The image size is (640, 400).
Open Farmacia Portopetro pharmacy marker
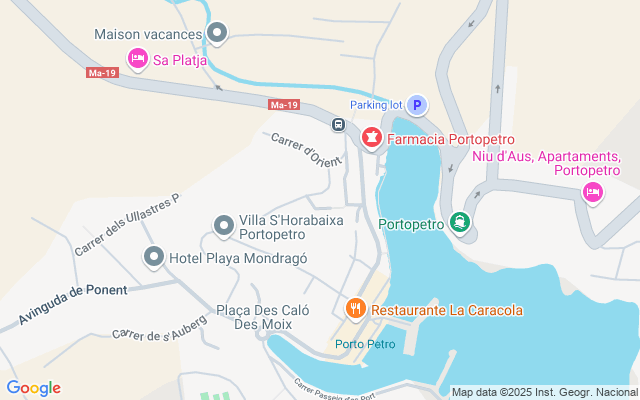pyautogui.click(x=371, y=137)
